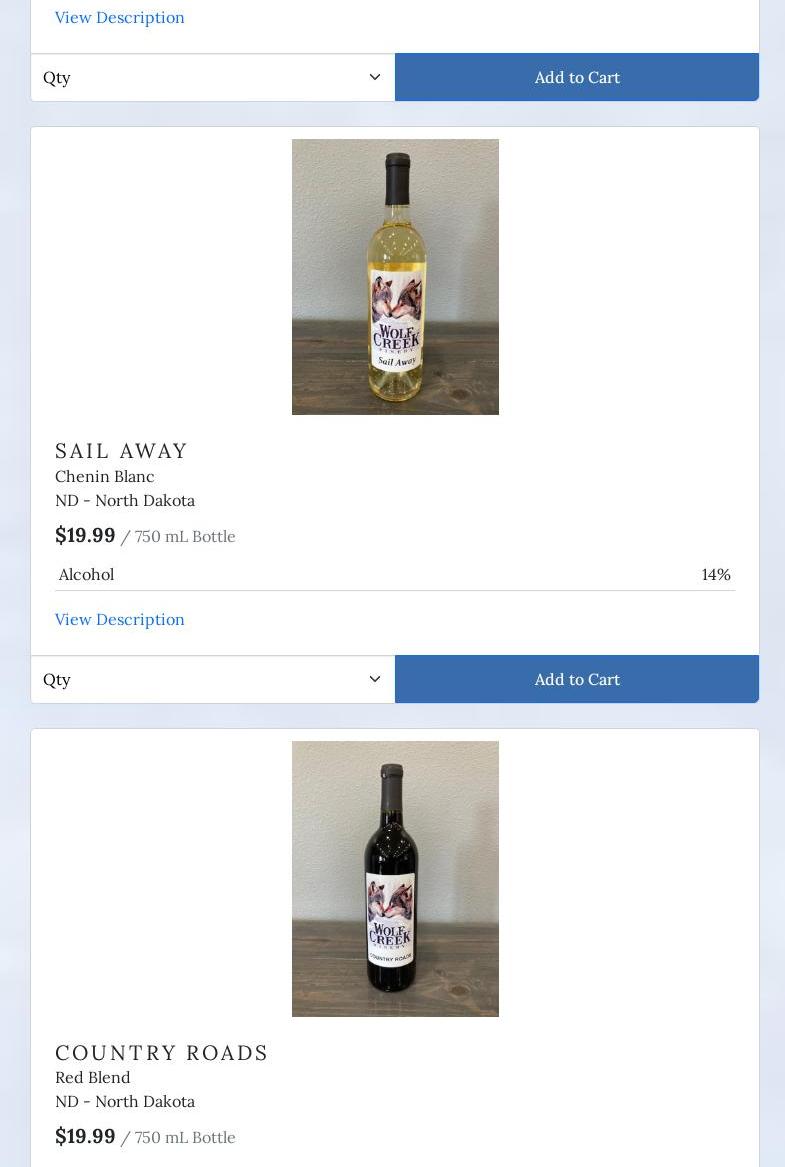Click the SAIL AWAY product title
This screenshot has width=785, height=1167.
pos(121,451)
